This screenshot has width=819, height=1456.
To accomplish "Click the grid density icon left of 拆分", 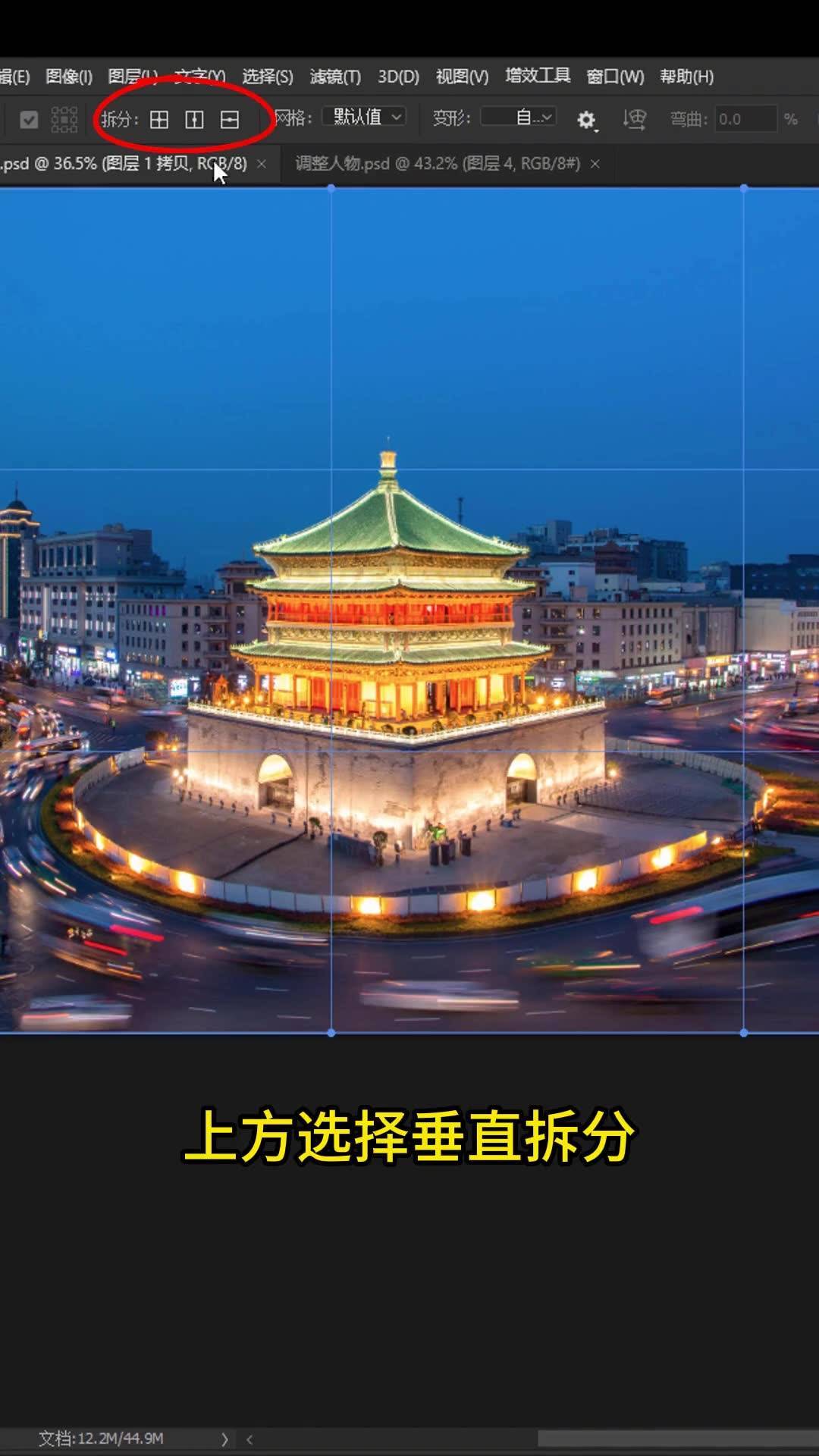I will [x=64, y=118].
